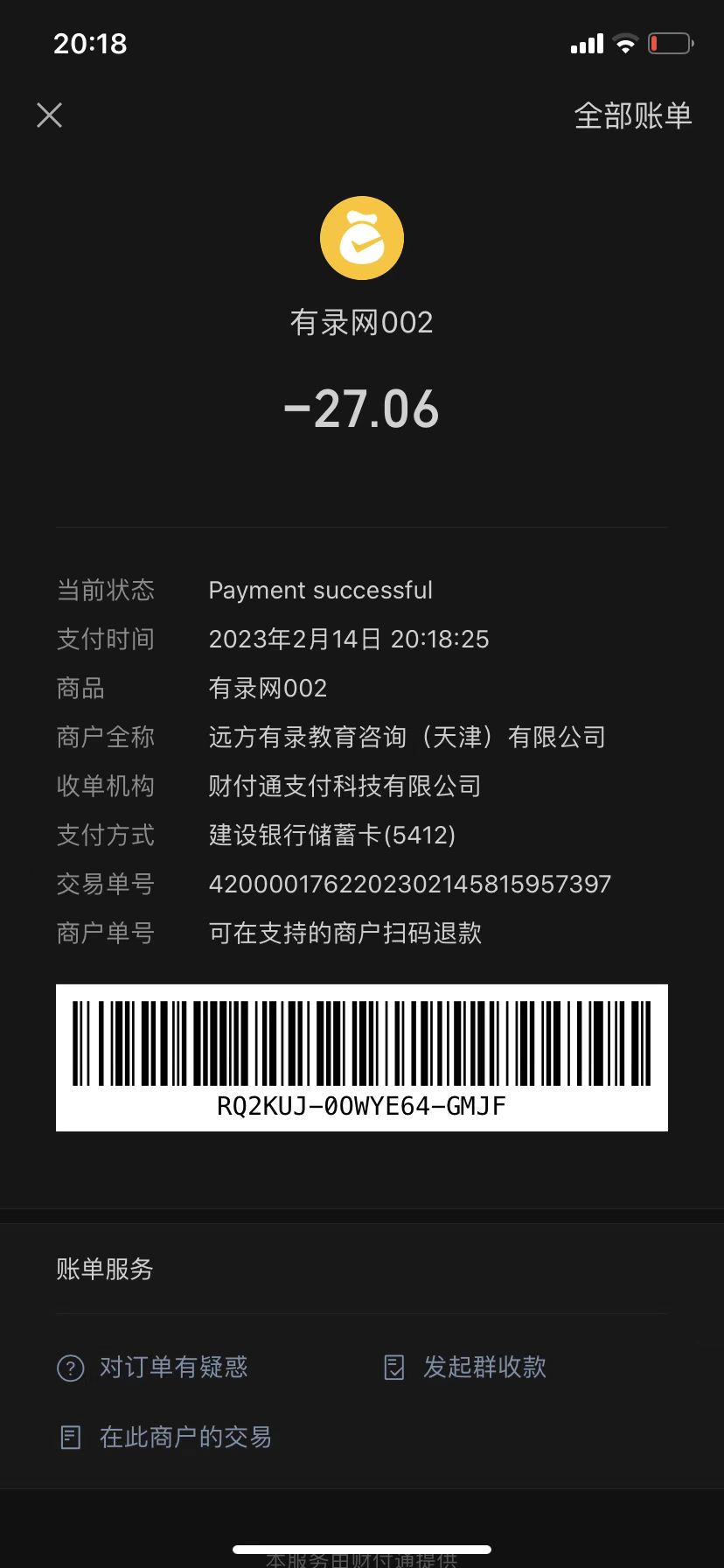The height and width of the screenshot is (1568, 724).
Task: Start a group collection via 发起群收款
Action: coord(466,1367)
